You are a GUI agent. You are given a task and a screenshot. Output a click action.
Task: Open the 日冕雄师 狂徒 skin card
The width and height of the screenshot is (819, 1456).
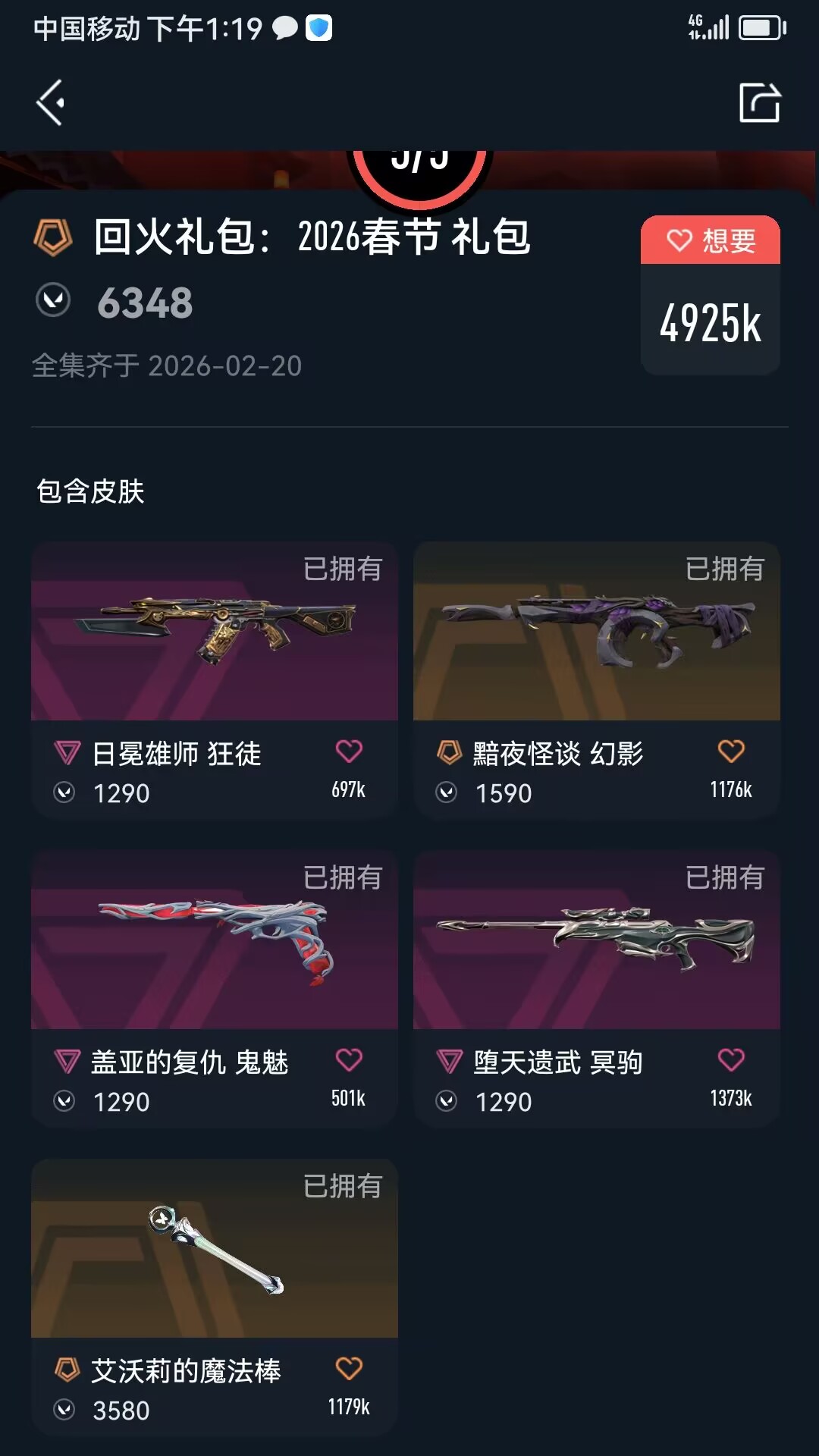[215, 679]
